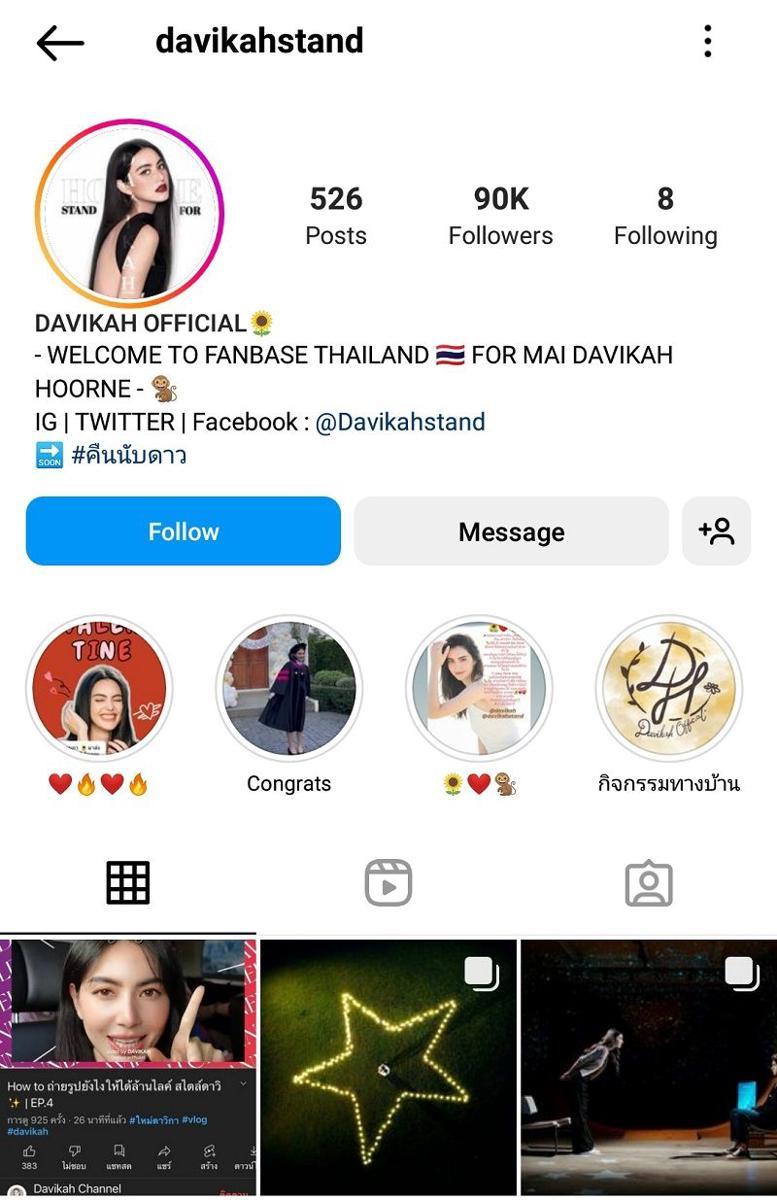View the profile picture story
Screen dimensions: 777x1200
point(129,212)
